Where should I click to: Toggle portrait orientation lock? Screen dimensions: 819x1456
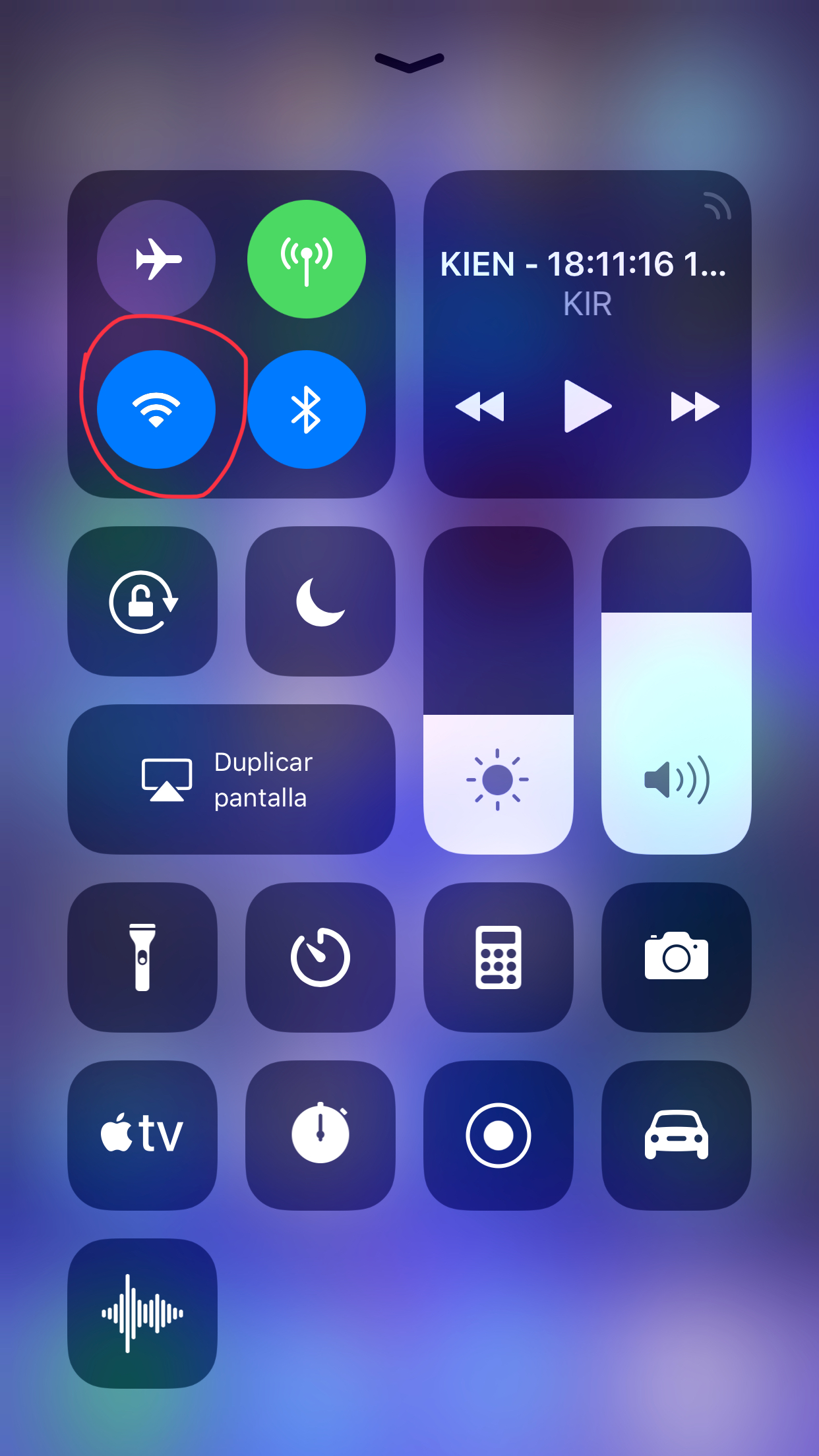[142, 601]
